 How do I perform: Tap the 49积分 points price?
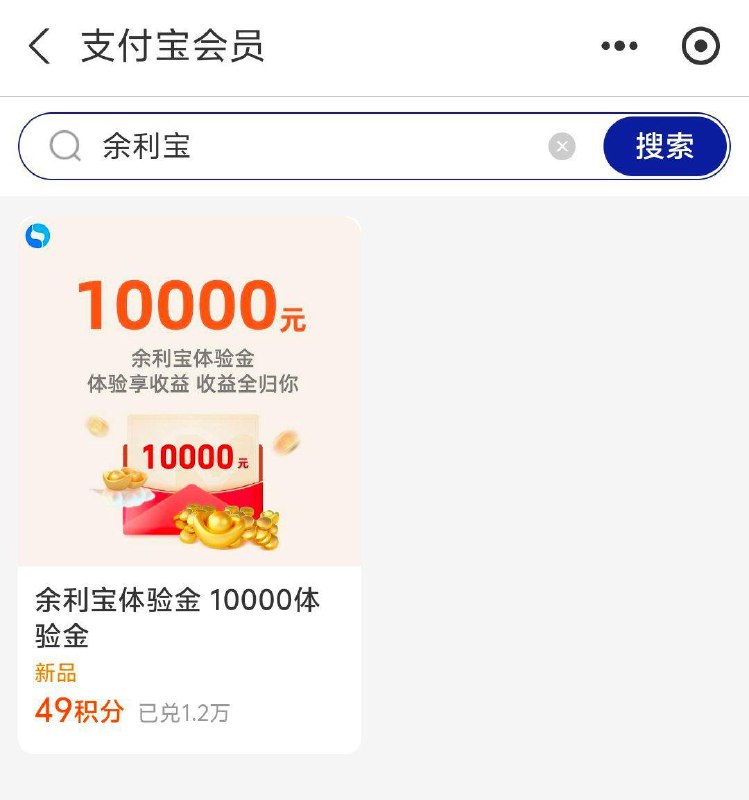pos(81,707)
